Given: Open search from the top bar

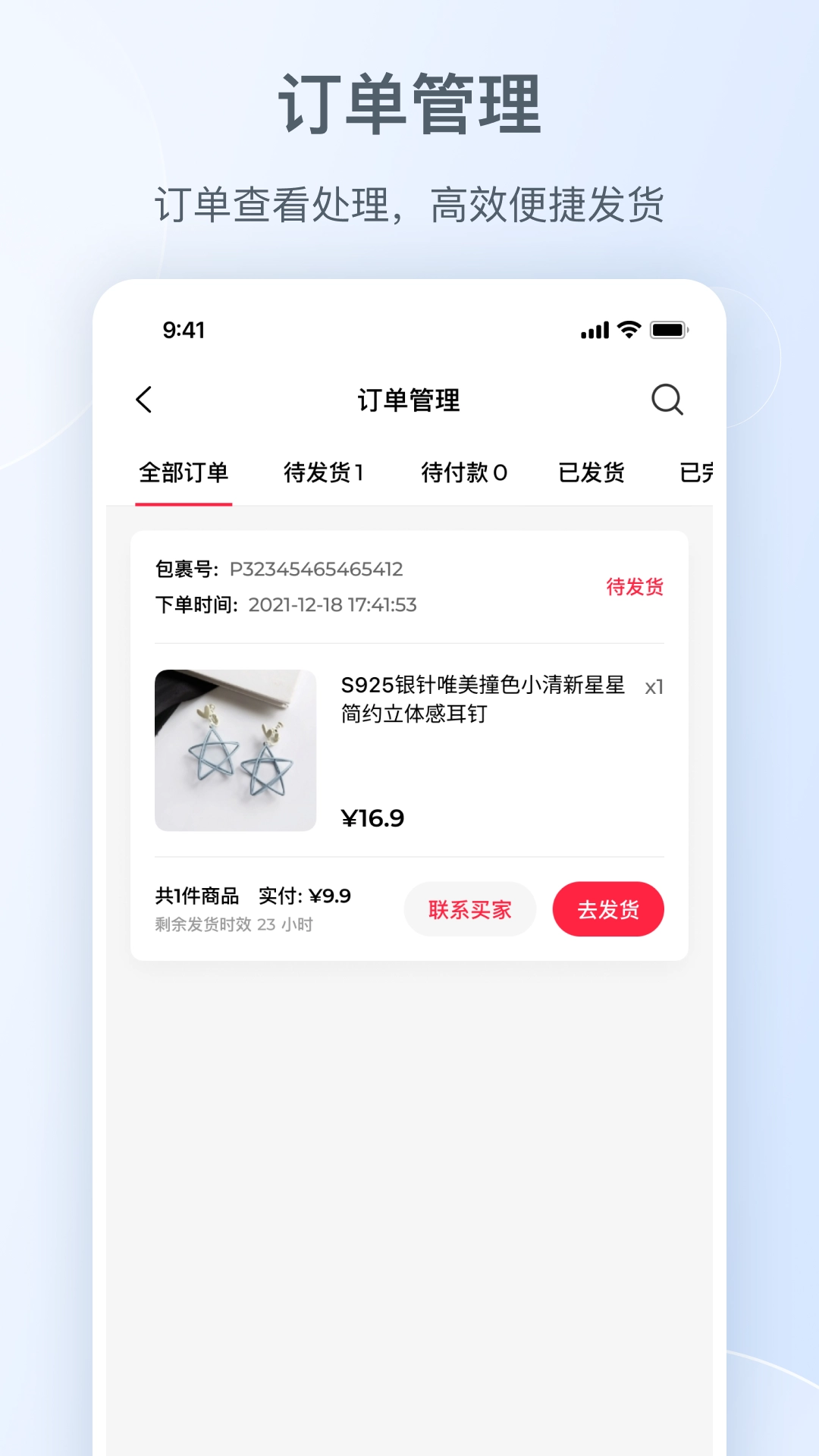Looking at the screenshot, I should tap(667, 400).
